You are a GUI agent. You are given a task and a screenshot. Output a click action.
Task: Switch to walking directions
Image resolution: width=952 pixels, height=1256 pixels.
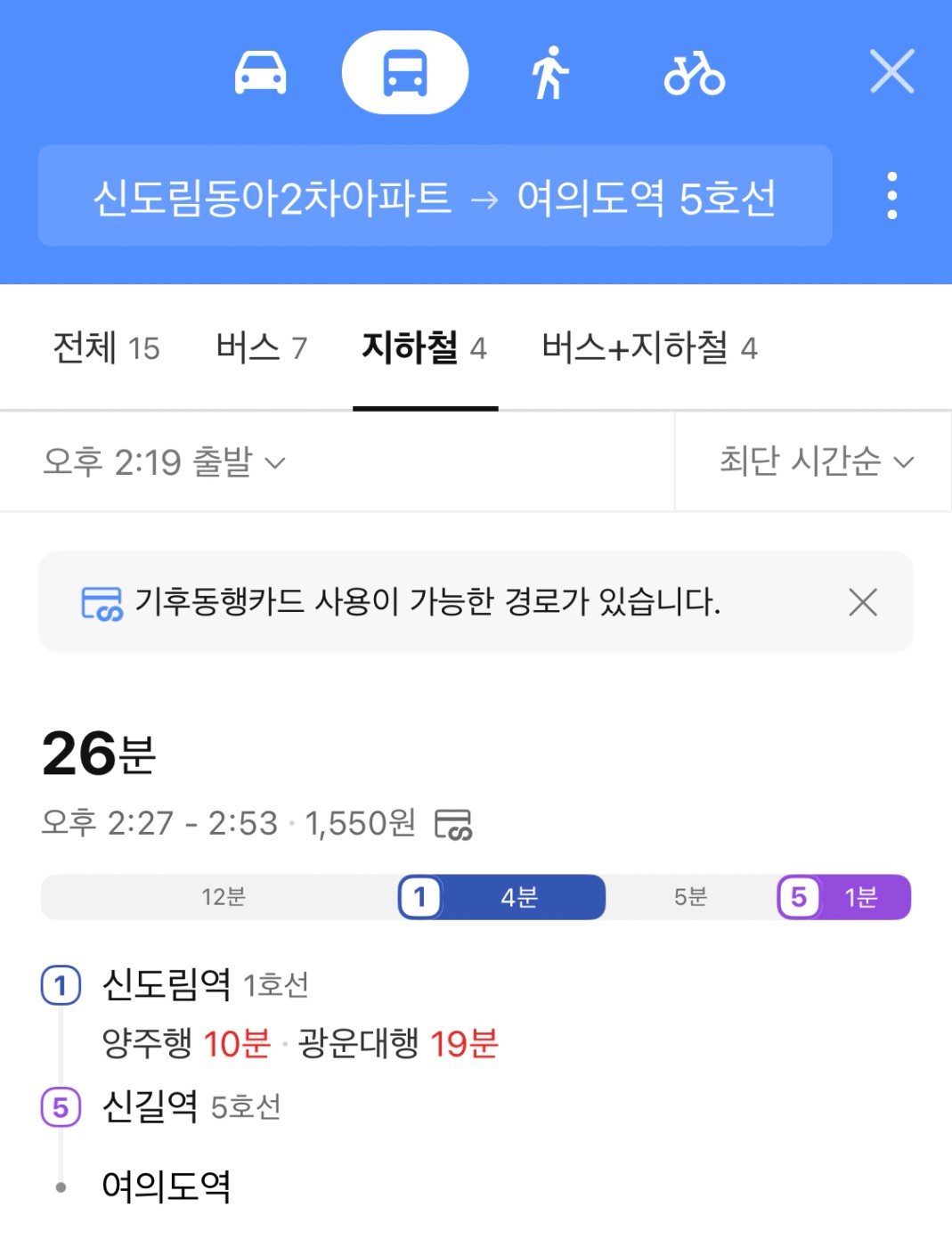550,72
